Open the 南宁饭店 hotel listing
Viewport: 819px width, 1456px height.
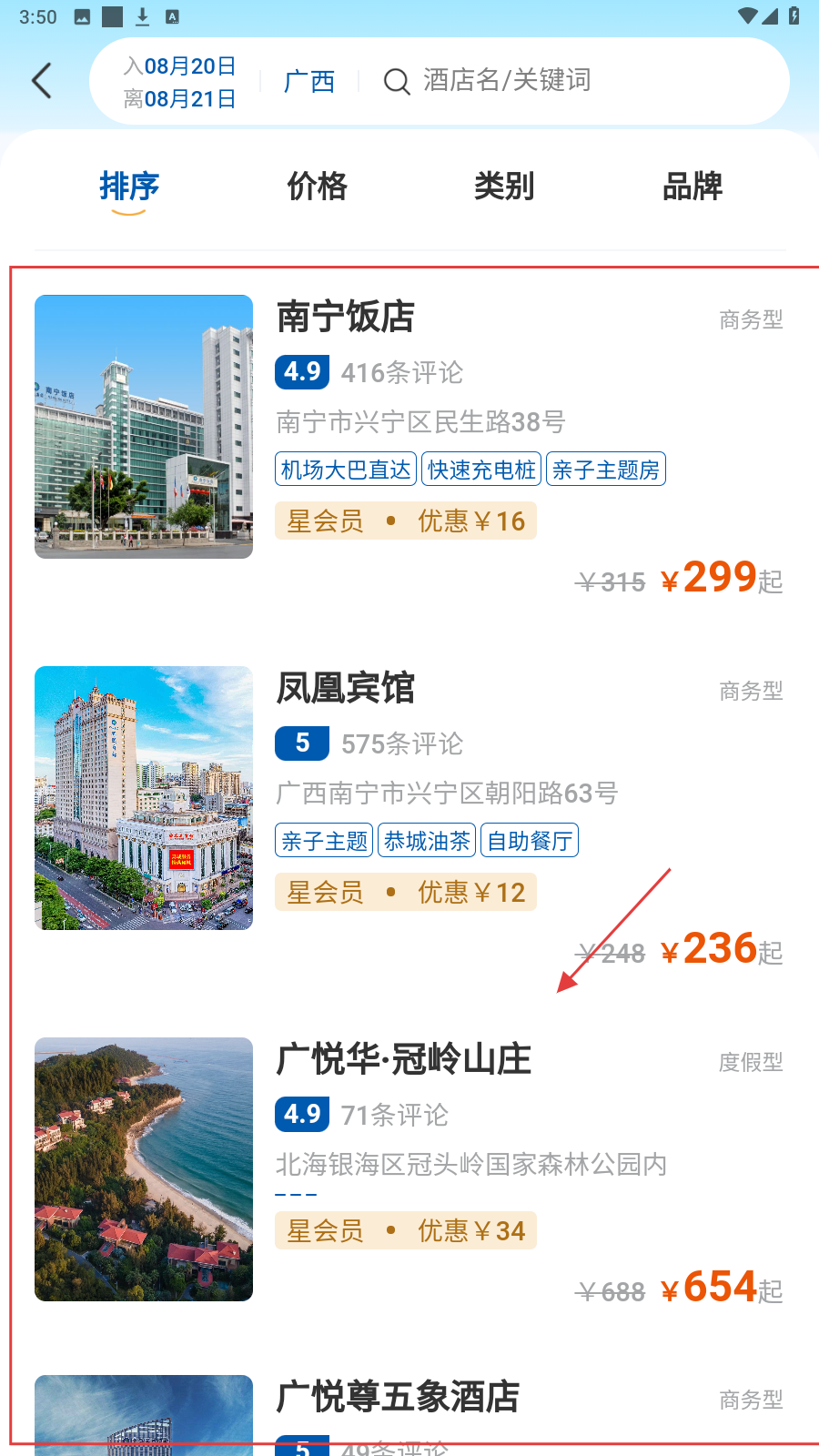click(x=346, y=318)
